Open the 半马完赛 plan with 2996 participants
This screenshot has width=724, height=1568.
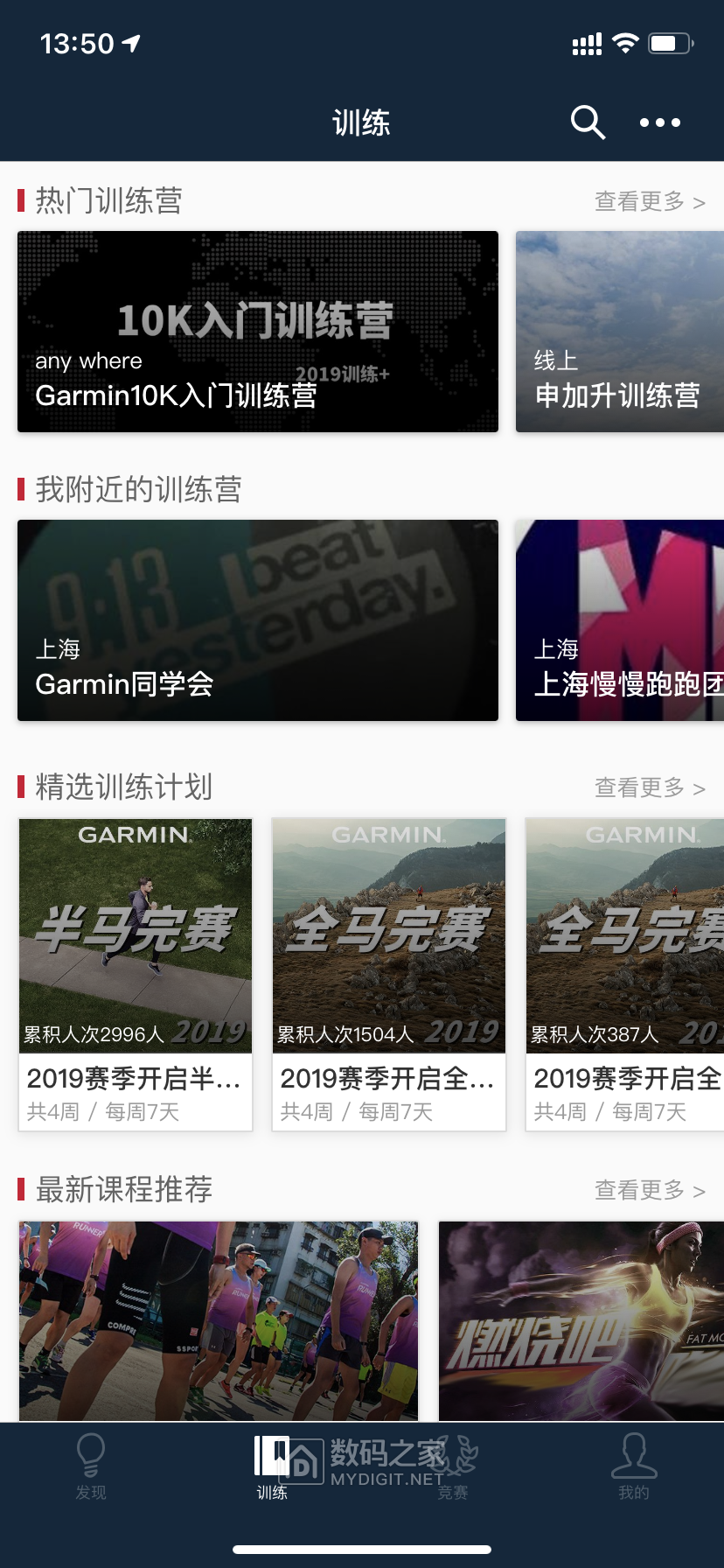pos(136,974)
